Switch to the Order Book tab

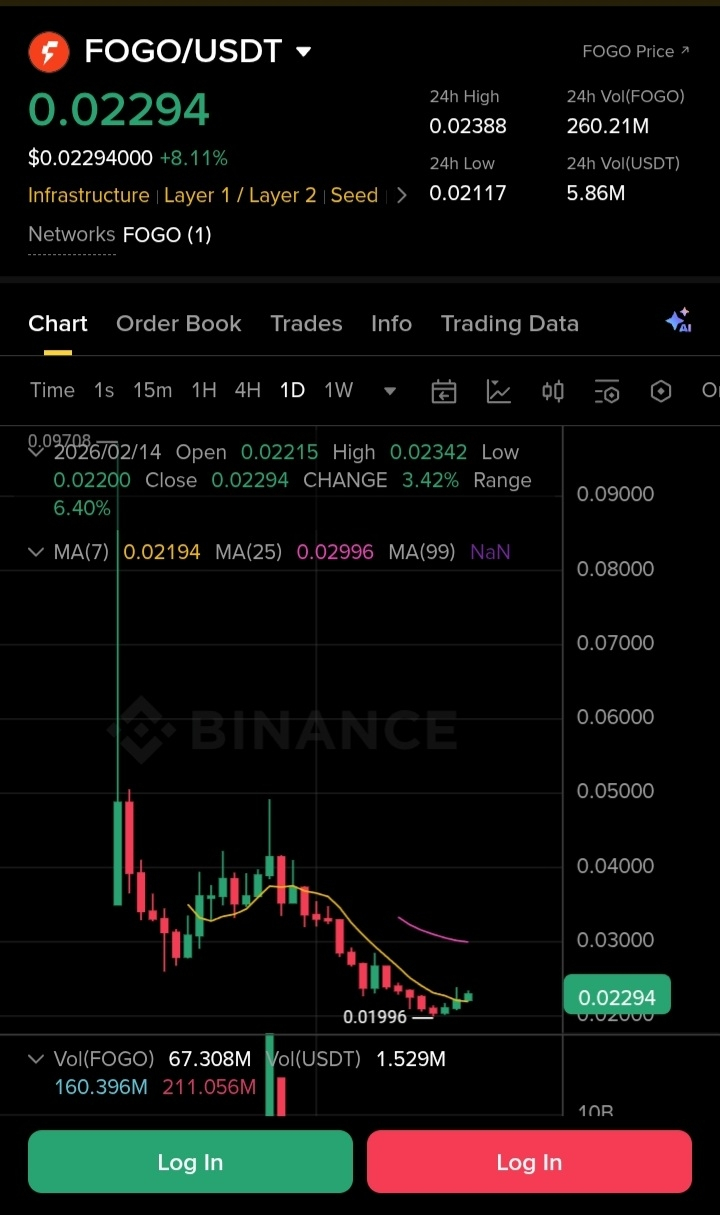[x=178, y=323]
